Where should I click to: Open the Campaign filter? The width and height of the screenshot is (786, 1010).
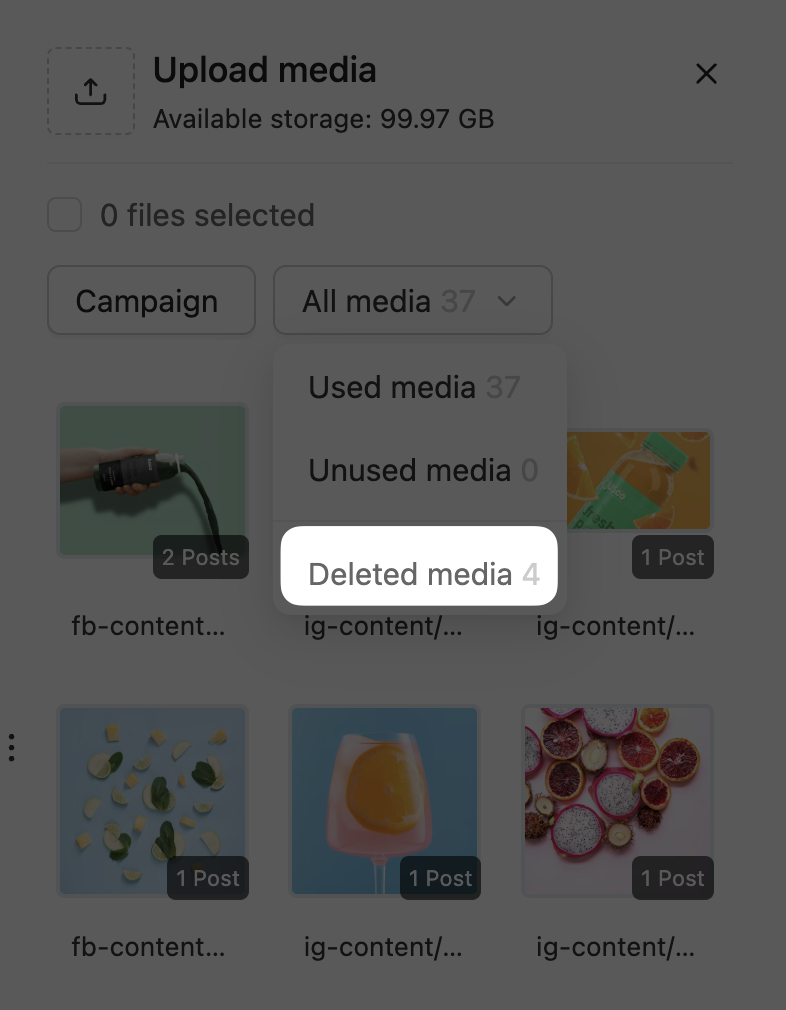(151, 300)
